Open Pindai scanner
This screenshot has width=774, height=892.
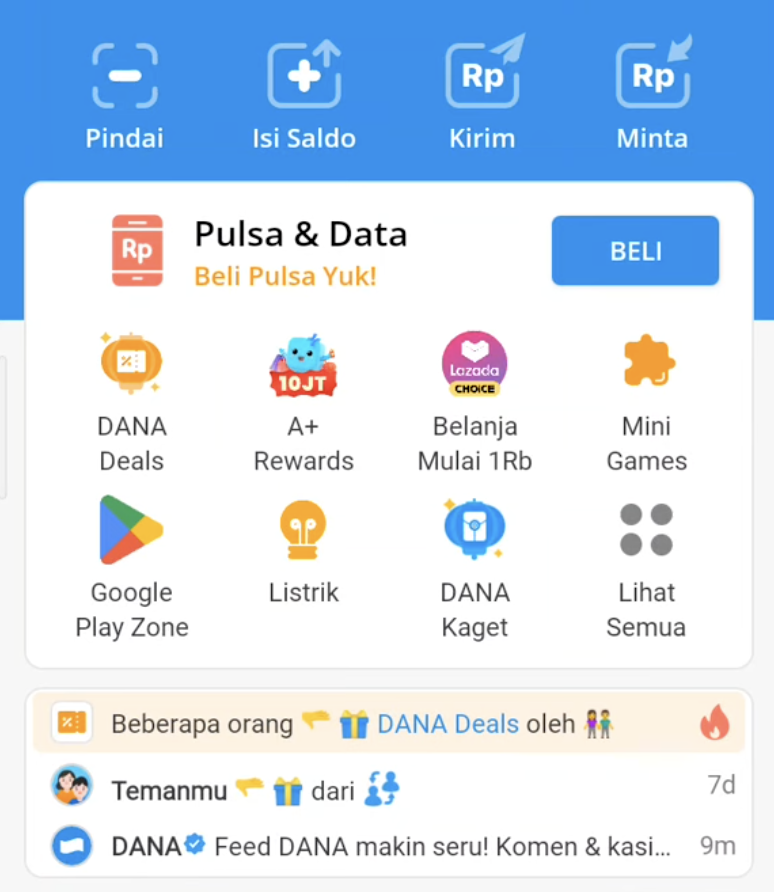click(x=124, y=95)
